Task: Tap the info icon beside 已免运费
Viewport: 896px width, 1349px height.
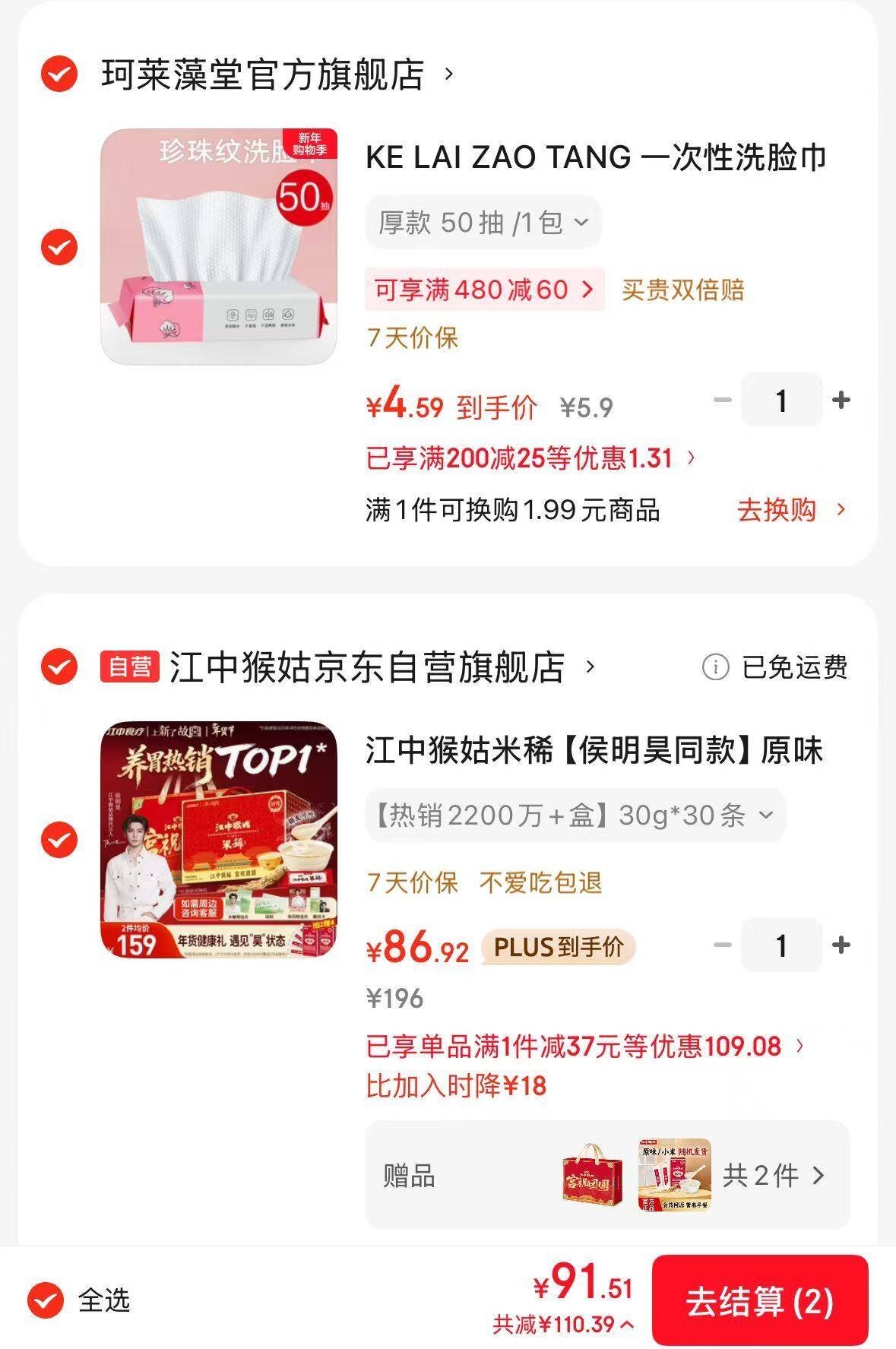Action: coord(717,670)
